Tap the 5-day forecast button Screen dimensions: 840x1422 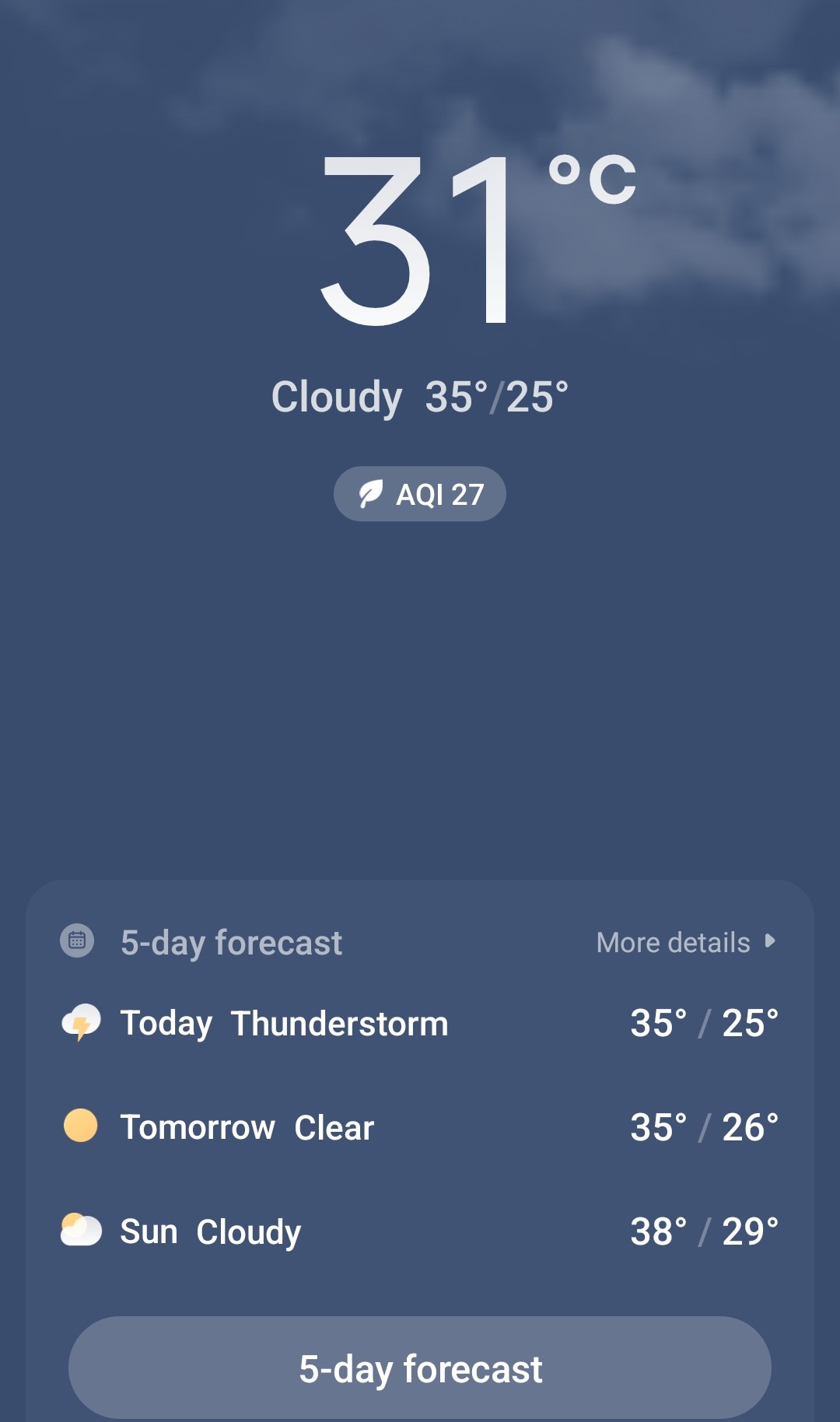420,1368
